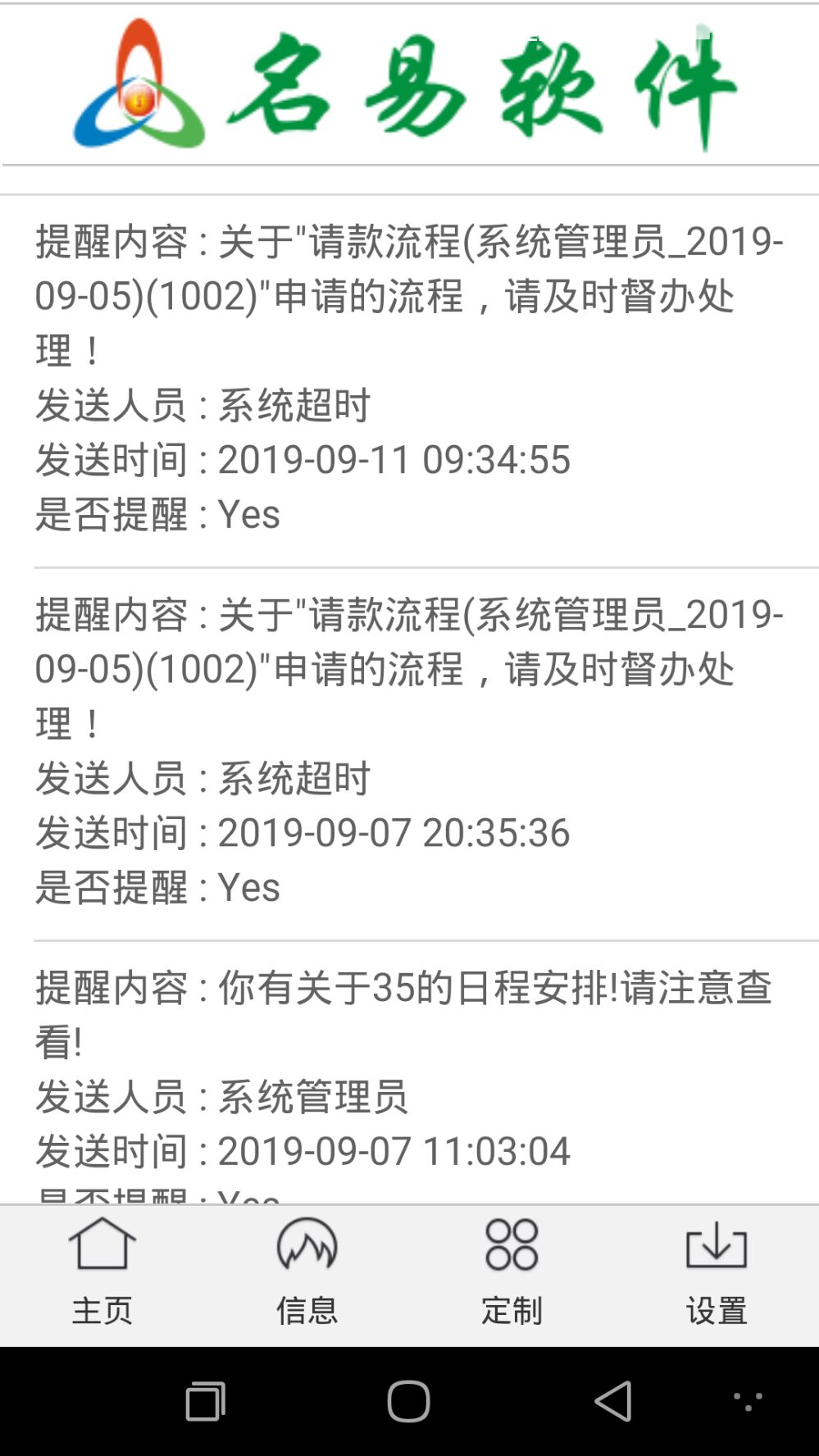Viewport: 819px width, 1456px height.
Task: Tap the system back button
Action: pos(613,1400)
